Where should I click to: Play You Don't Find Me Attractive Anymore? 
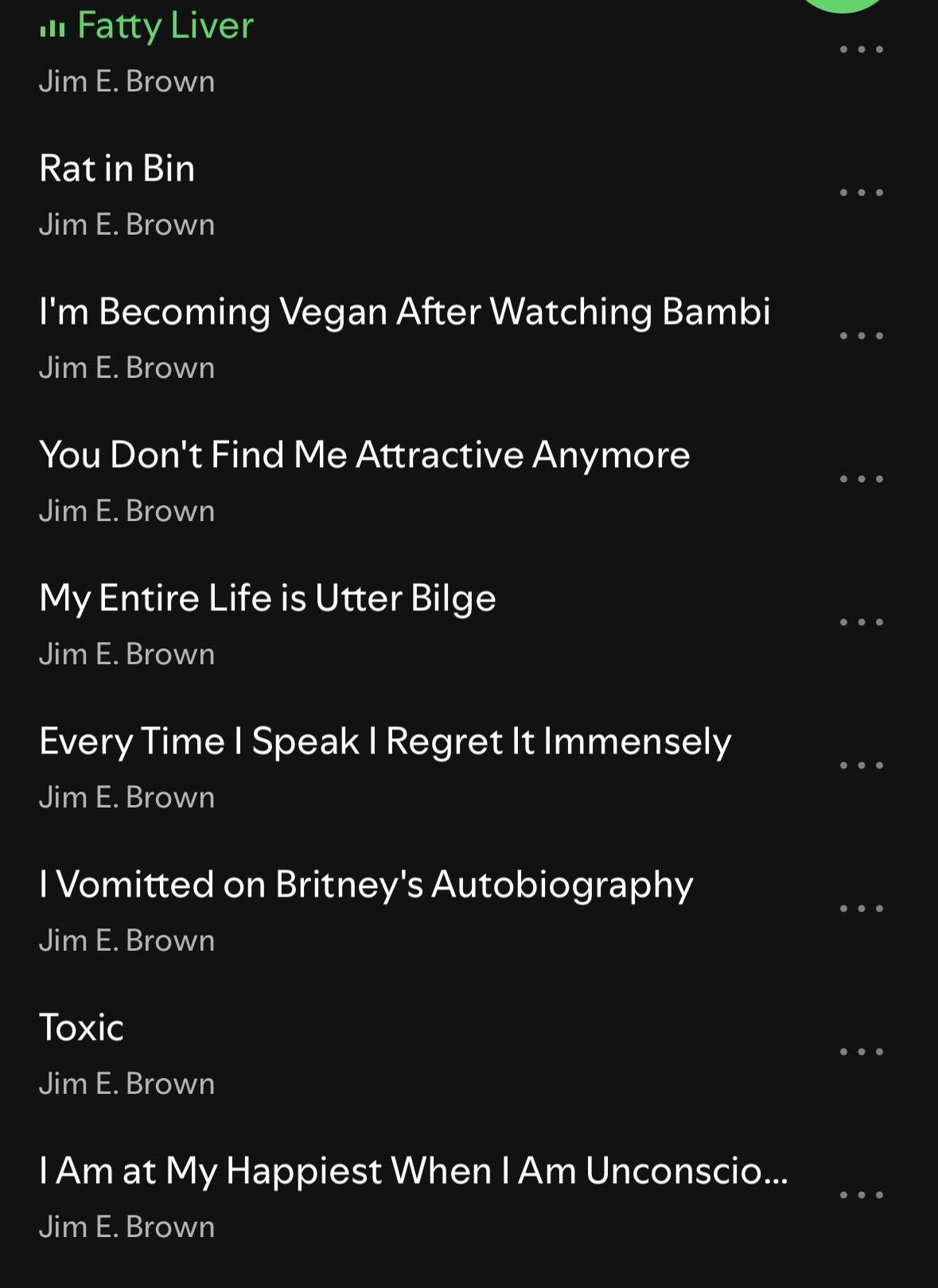(364, 456)
